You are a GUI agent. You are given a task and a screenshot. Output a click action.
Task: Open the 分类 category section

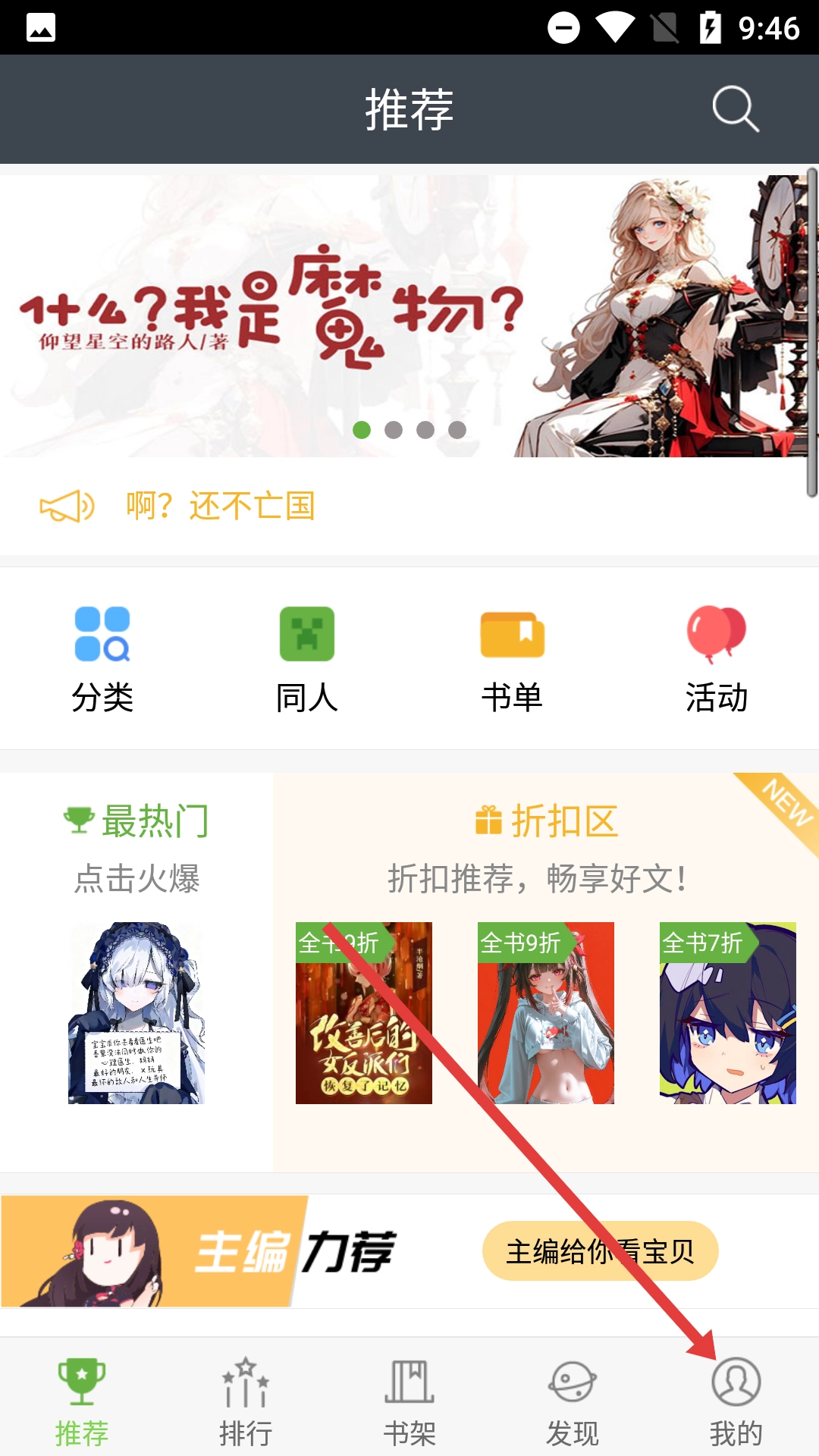tap(102, 658)
